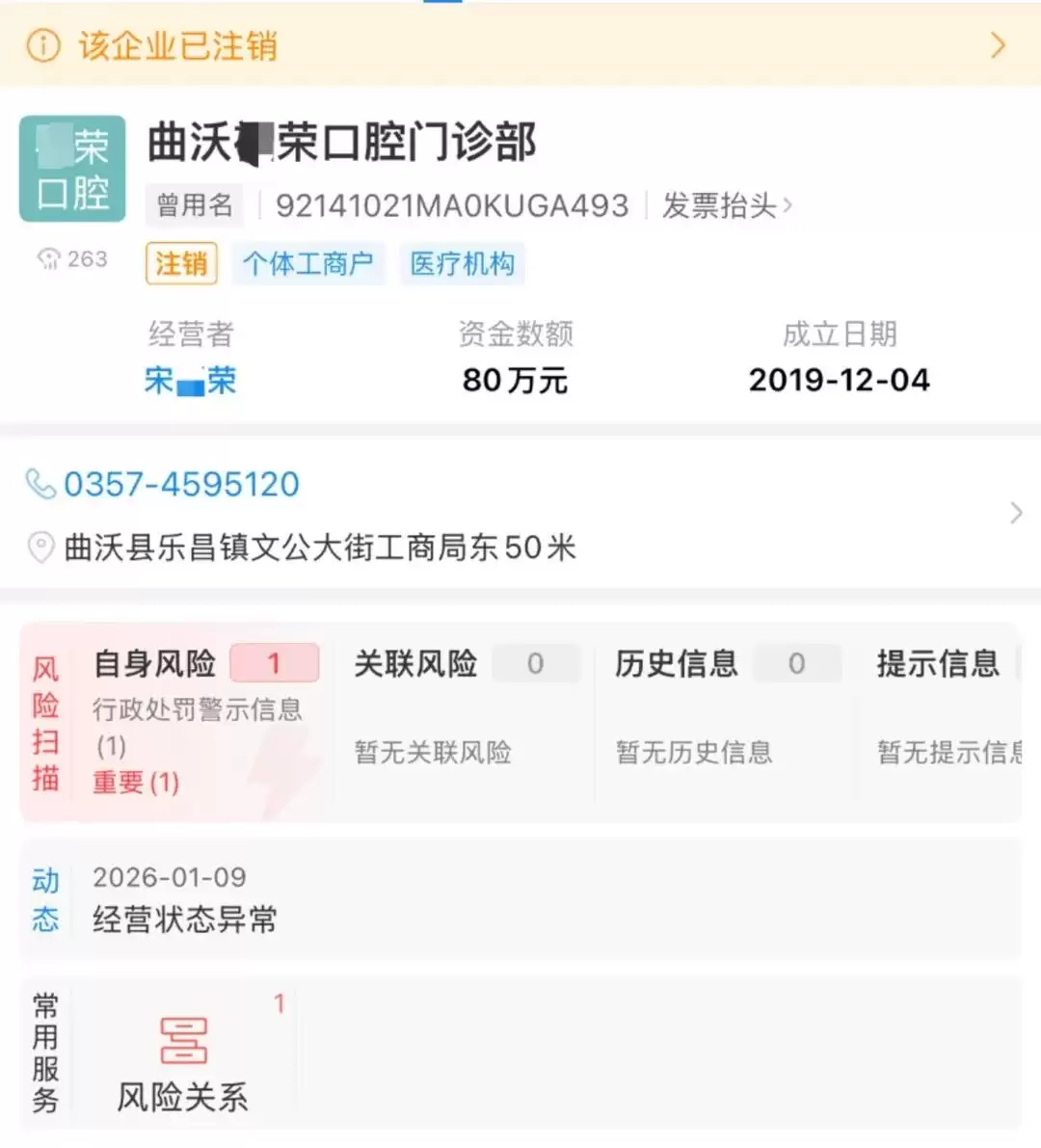View 历史信息 card
The width and height of the screenshot is (1041, 1148).
[x=723, y=721]
